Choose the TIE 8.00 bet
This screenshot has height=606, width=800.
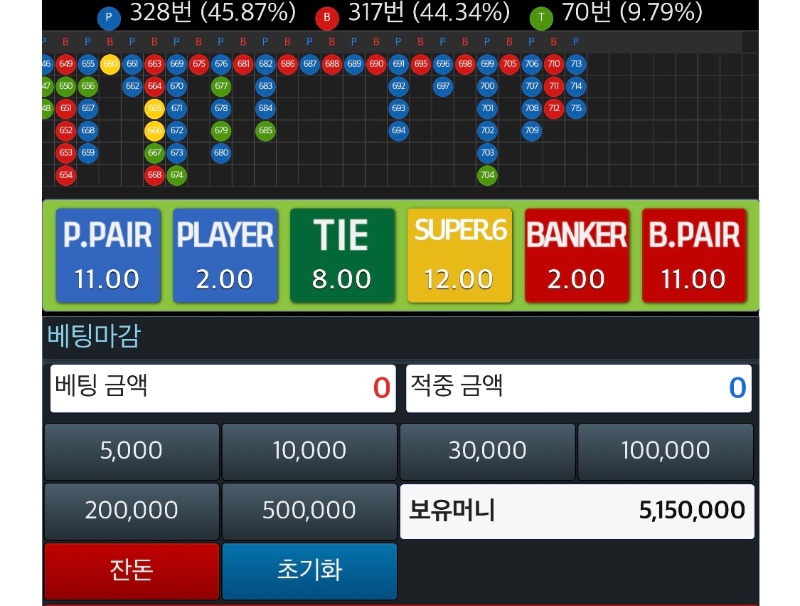(342, 256)
